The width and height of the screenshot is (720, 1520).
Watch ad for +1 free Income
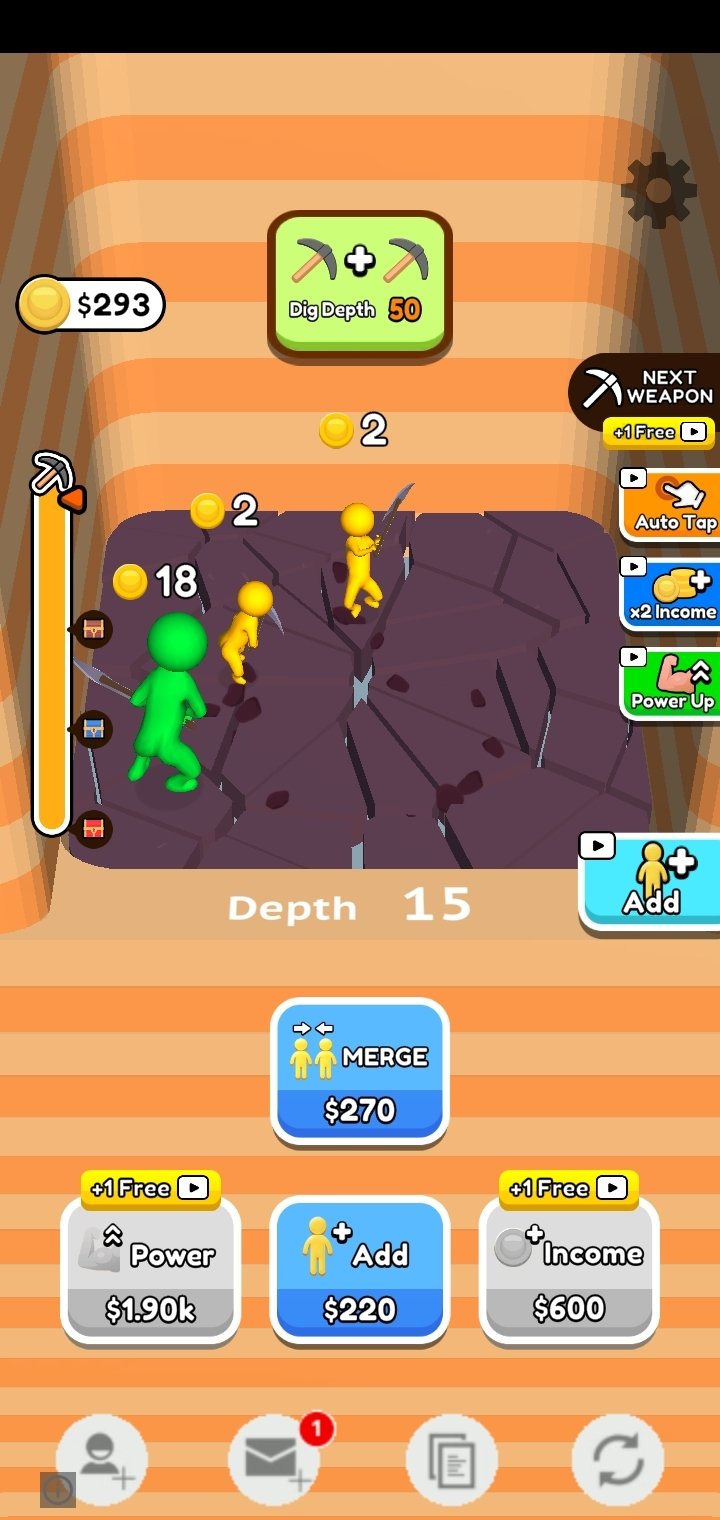click(x=568, y=1188)
